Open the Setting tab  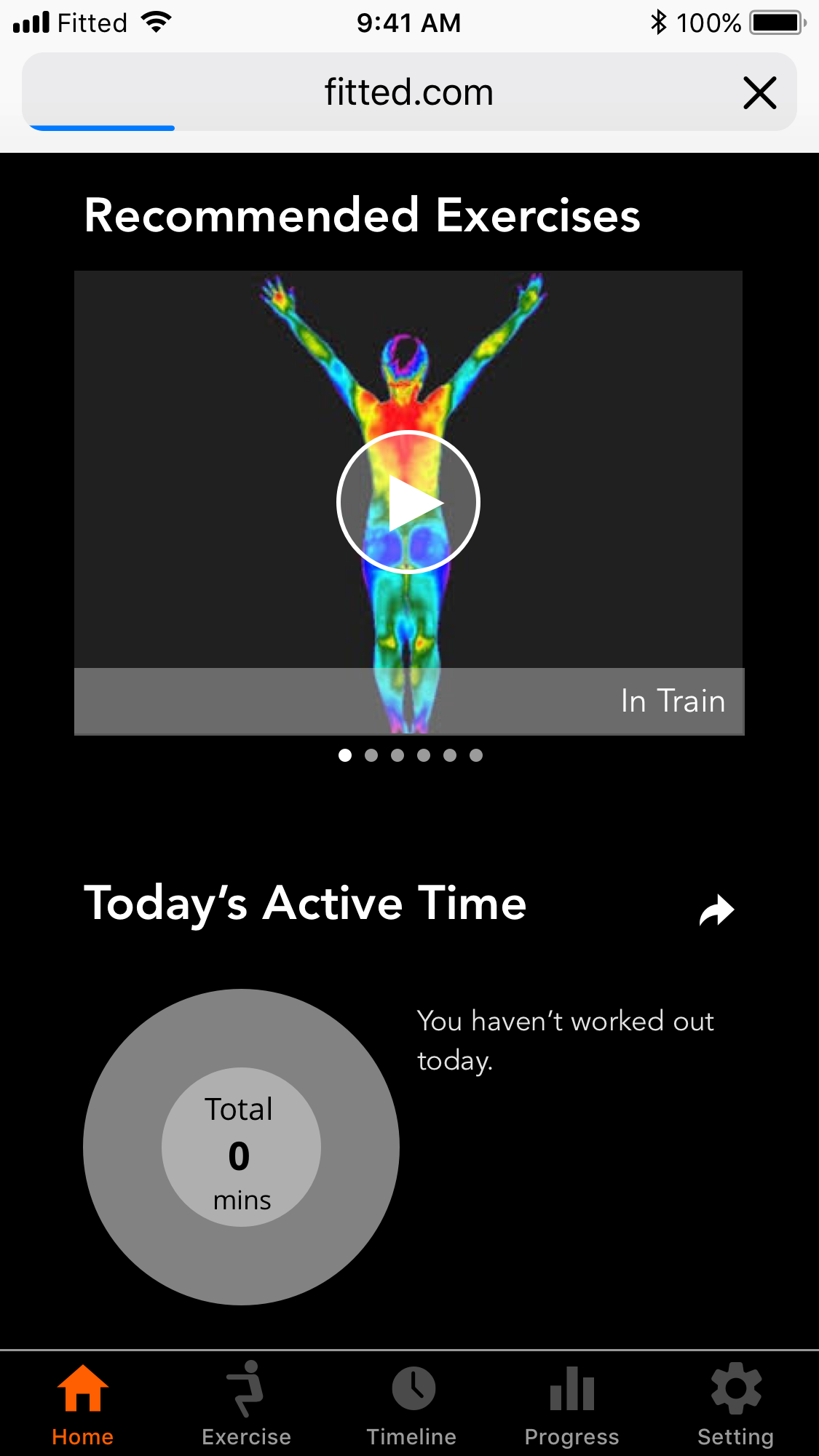735,1404
